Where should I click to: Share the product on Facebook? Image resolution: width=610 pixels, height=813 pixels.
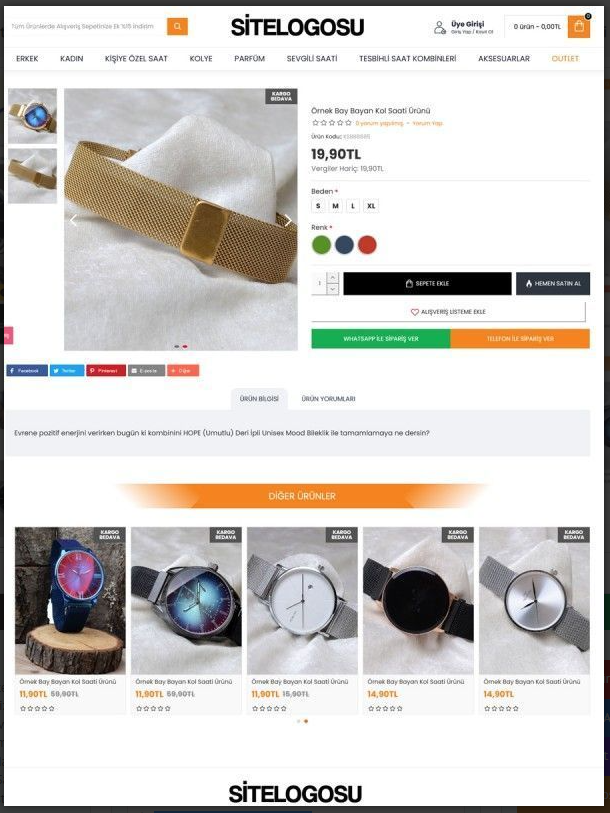26,371
